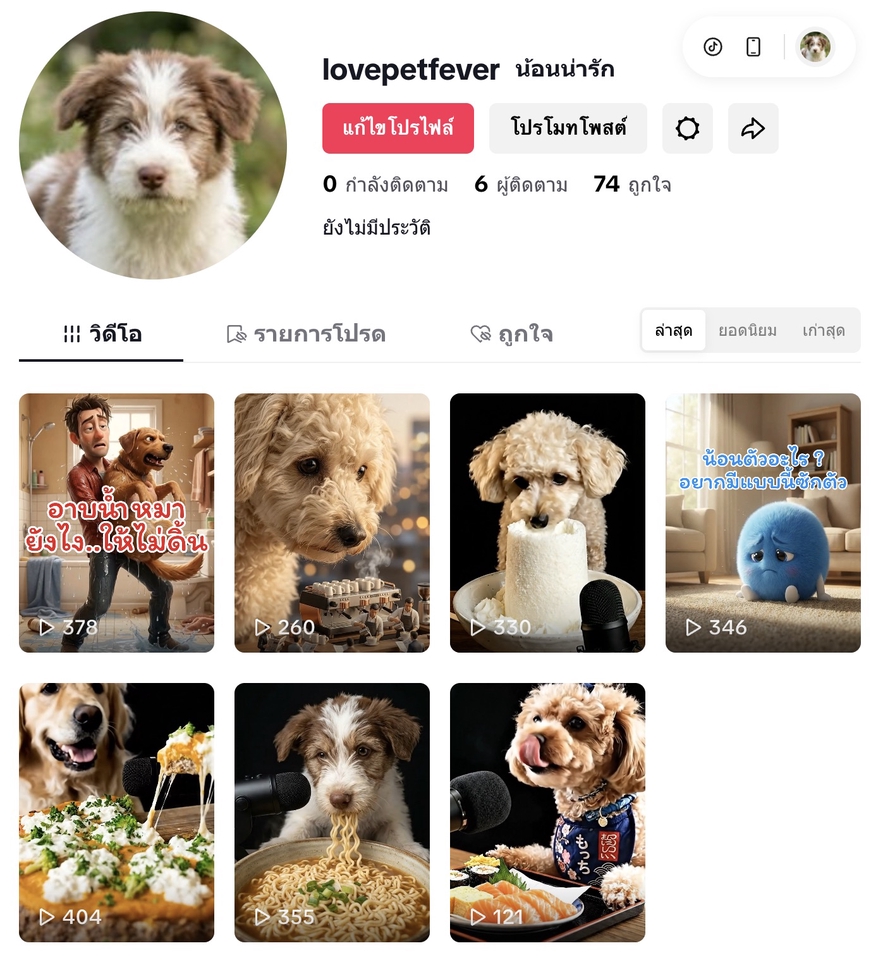Tap the phone device icon
This screenshot has height=960, width=871.
point(754,47)
